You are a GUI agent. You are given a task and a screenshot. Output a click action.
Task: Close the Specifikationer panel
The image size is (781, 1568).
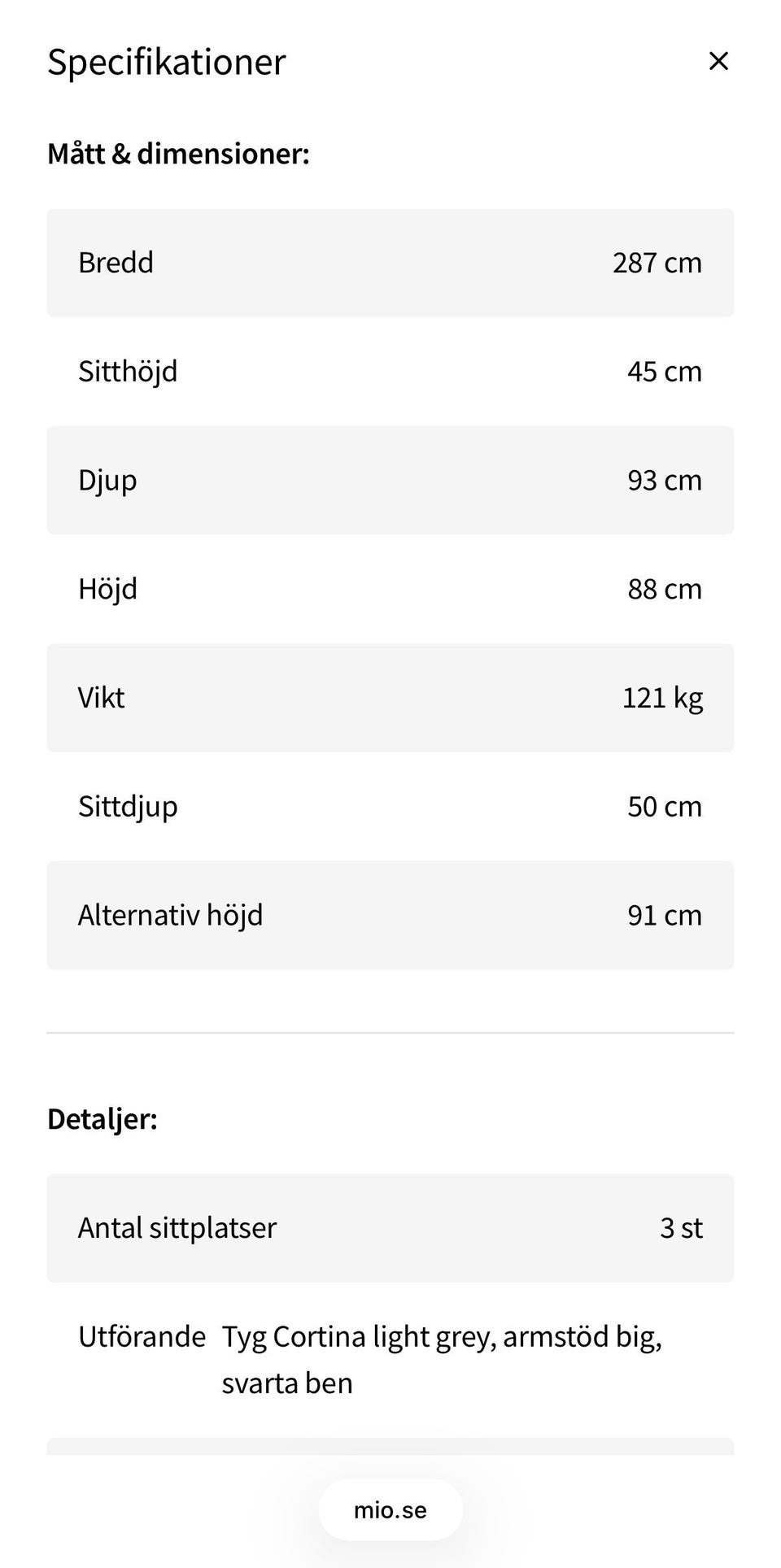[718, 61]
